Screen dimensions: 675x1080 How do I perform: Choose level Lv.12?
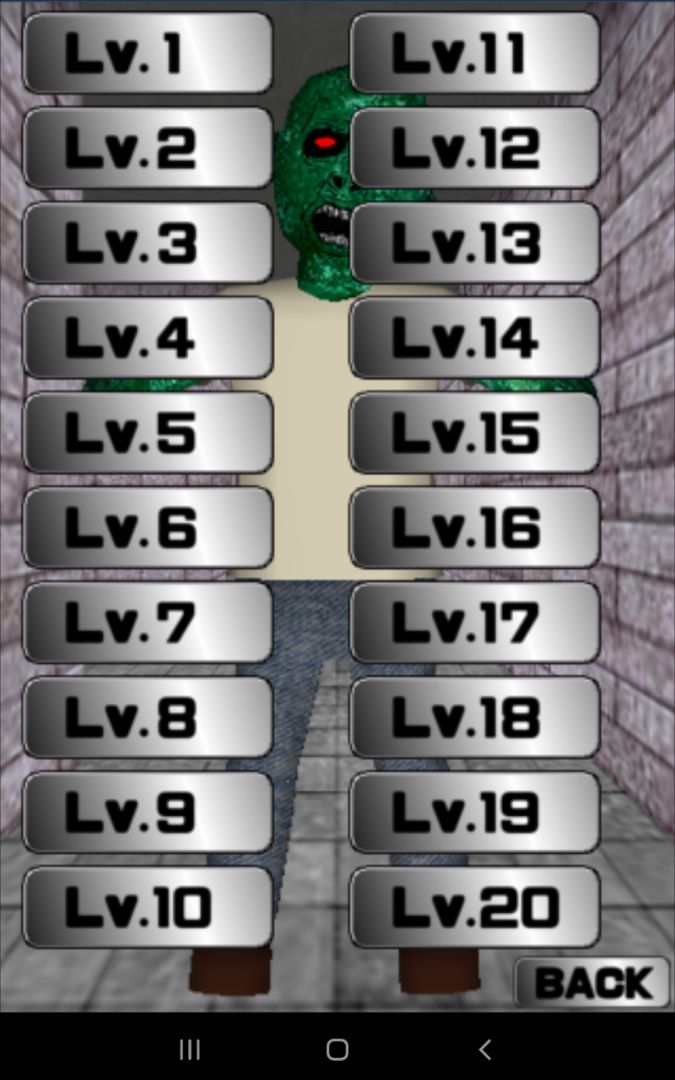point(475,148)
